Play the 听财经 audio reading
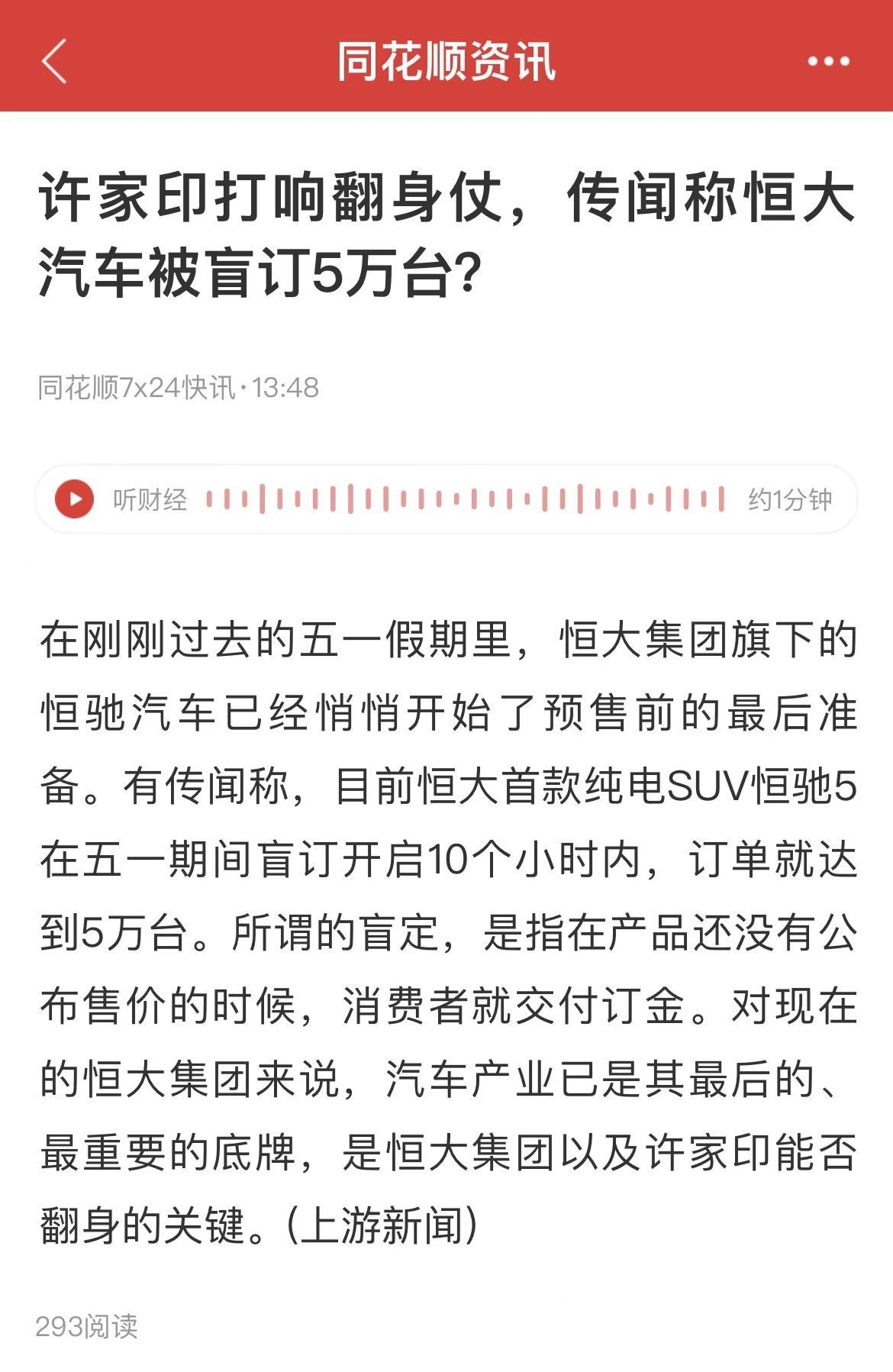The width and height of the screenshot is (893, 1372). (74, 499)
